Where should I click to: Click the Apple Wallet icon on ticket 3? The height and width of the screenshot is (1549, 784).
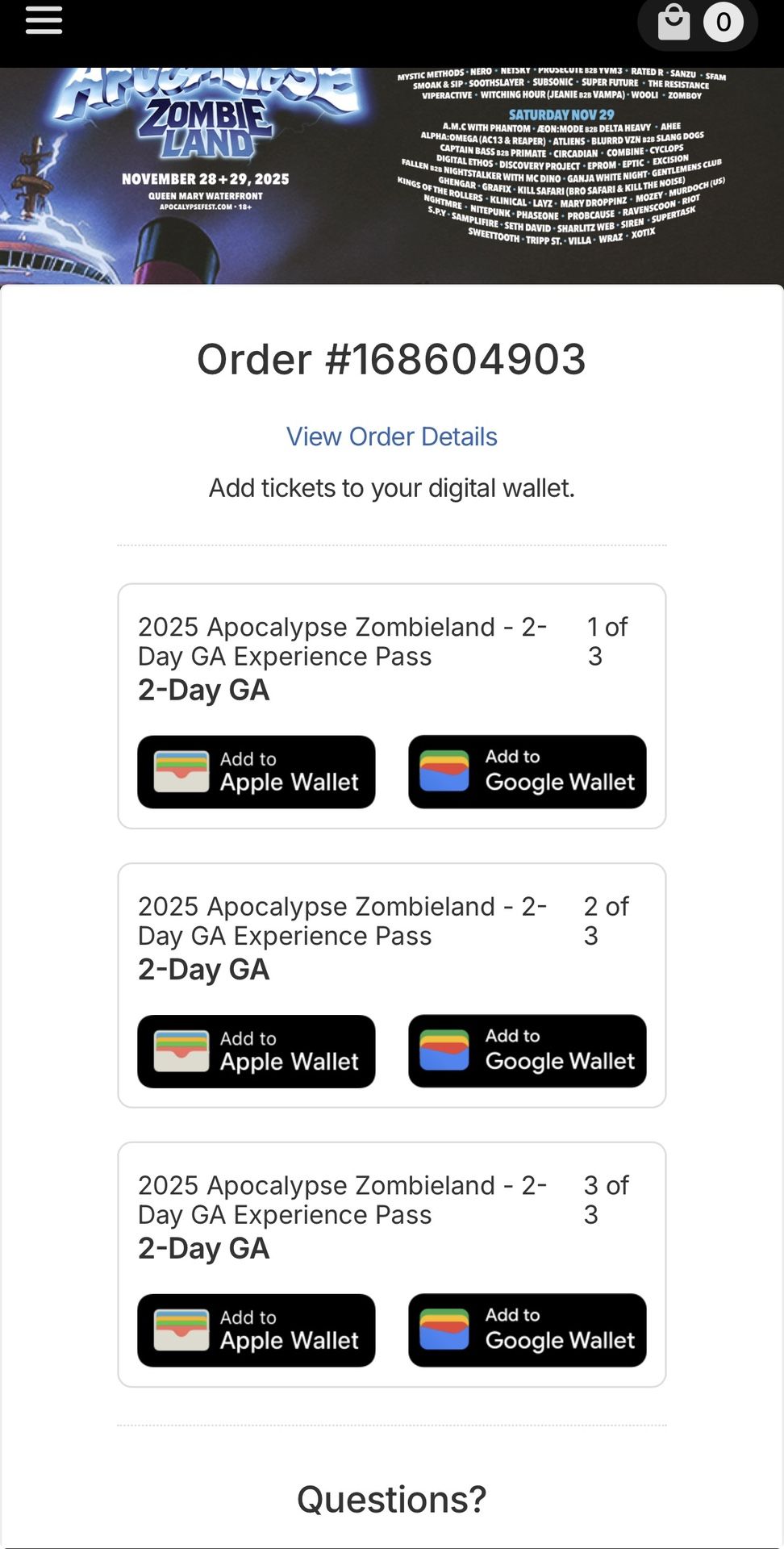(181, 1330)
